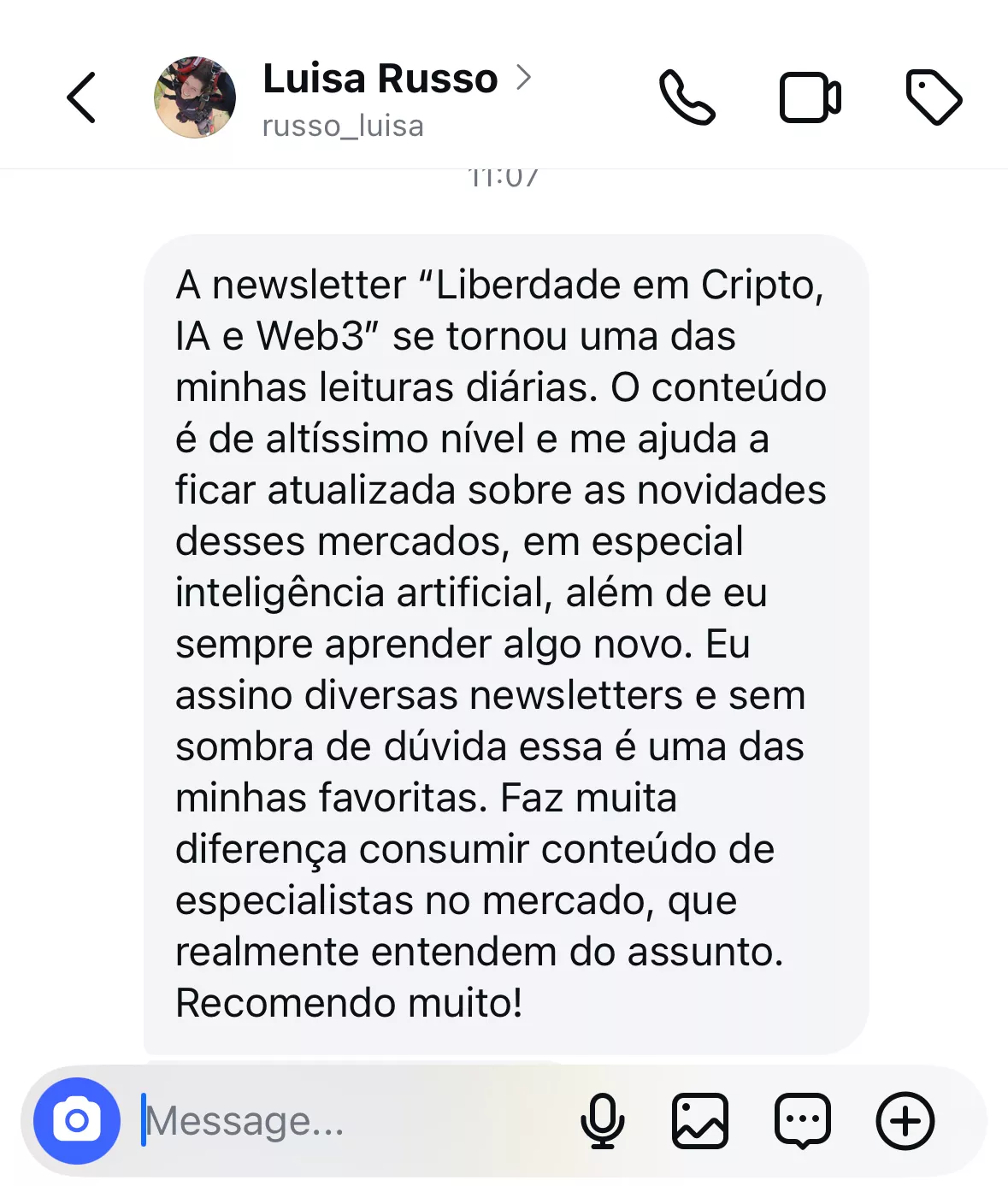Go back to the inbox list
This screenshot has height=1186, width=1008.
tap(81, 97)
